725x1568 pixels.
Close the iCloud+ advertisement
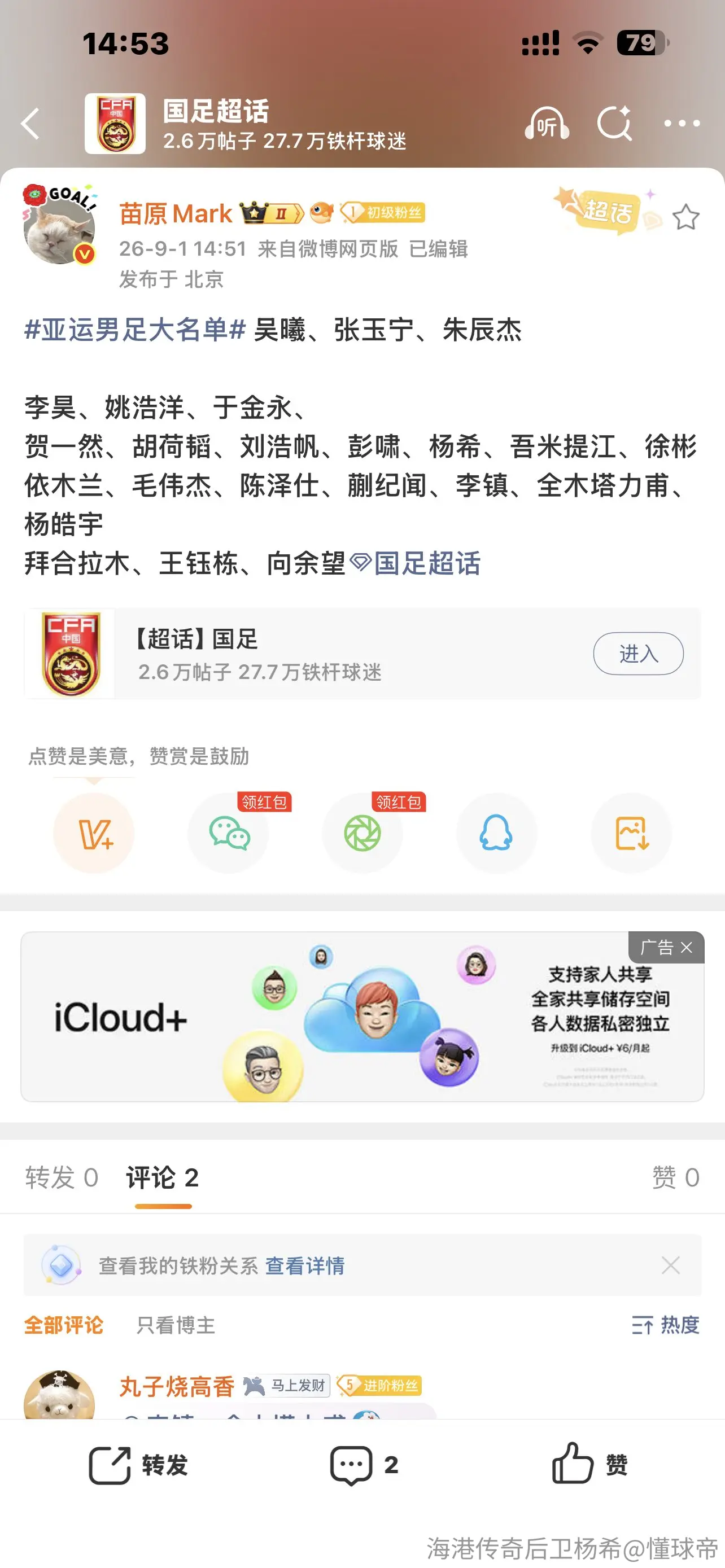pyautogui.click(x=686, y=947)
